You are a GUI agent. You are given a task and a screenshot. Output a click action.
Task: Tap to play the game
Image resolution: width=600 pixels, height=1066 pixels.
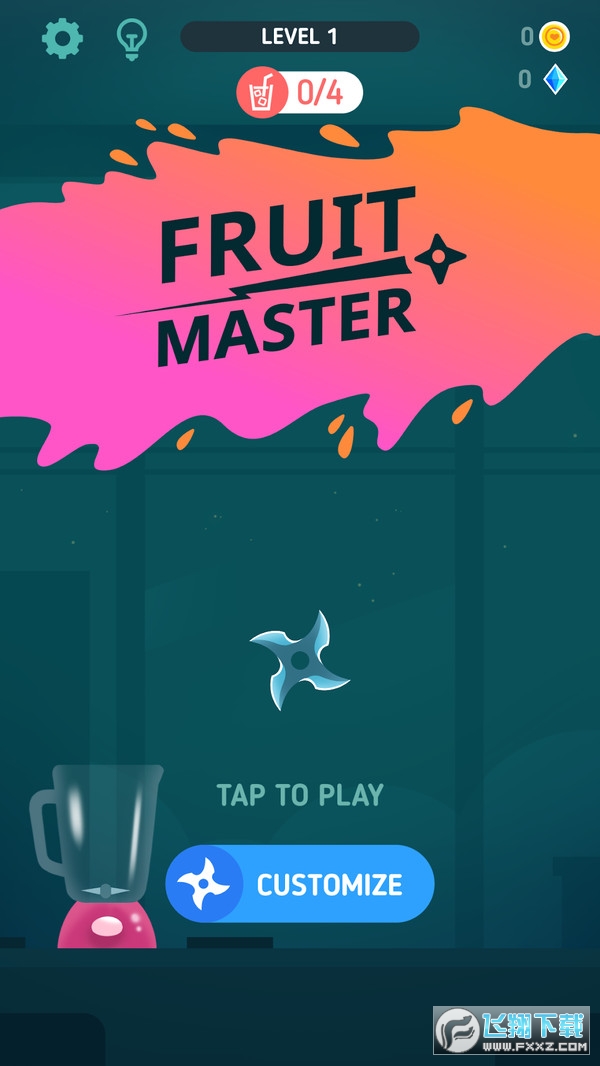pyautogui.click(x=300, y=795)
